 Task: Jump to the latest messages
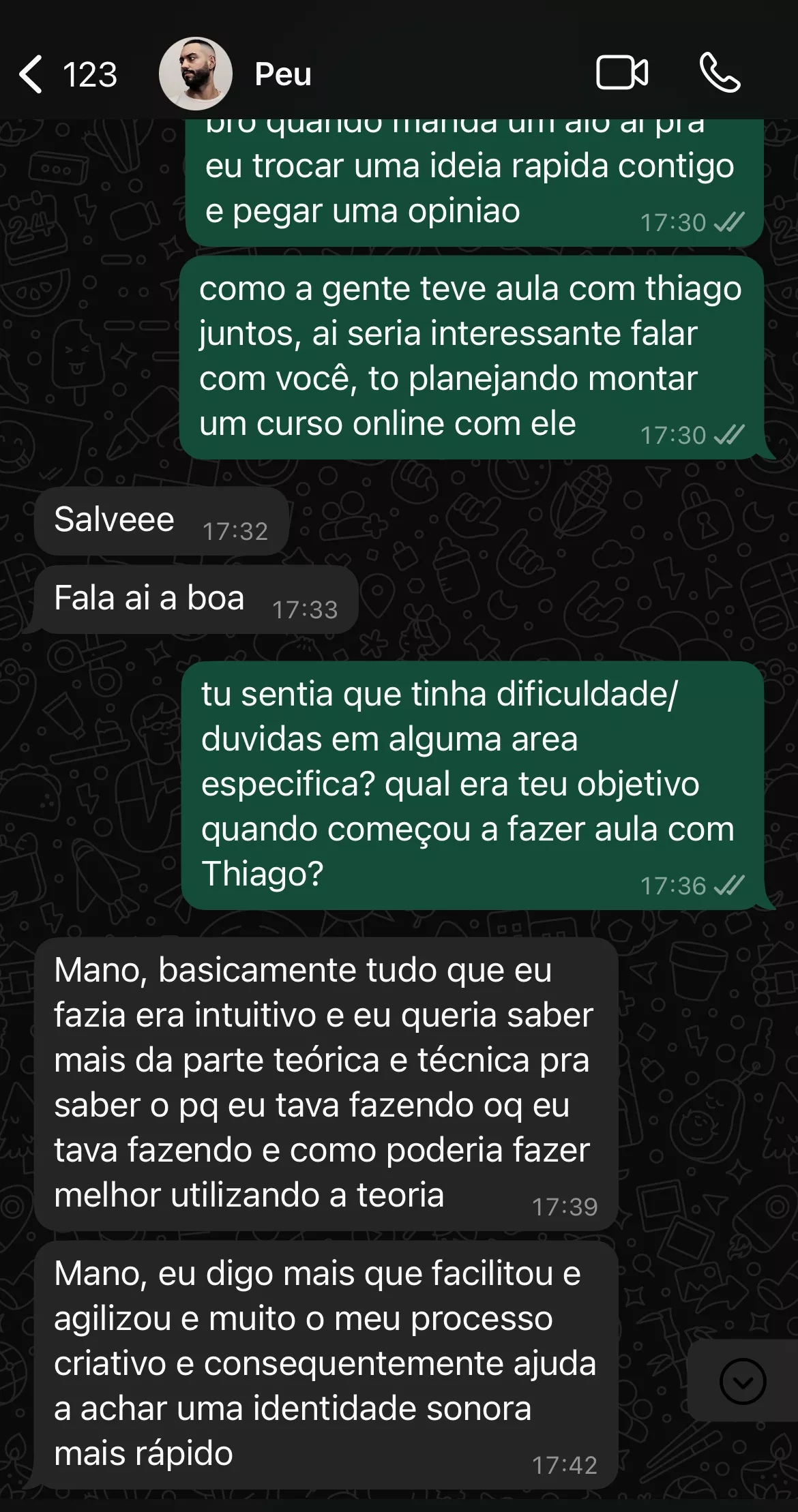pyautogui.click(x=743, y=1382)
